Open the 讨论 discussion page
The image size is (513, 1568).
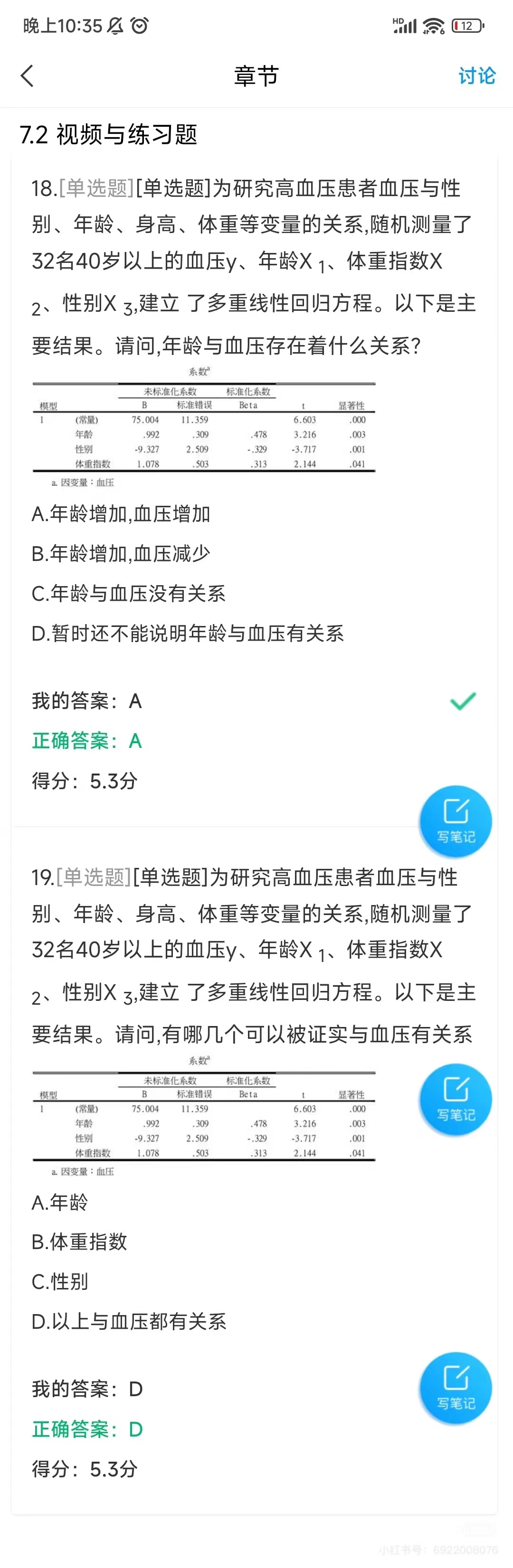(x=476, y=76)
